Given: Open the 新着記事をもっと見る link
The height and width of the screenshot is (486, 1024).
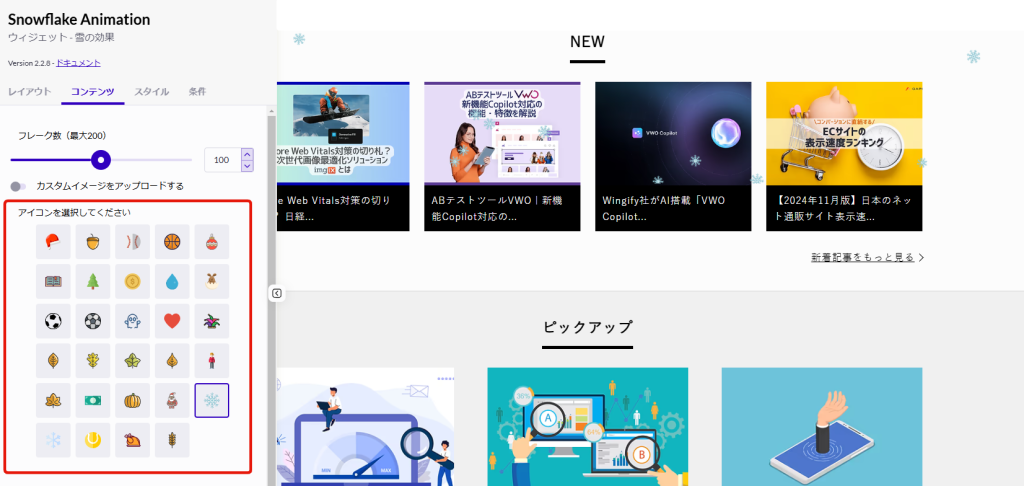Looking at the screenshot, I should click(867, 257).
